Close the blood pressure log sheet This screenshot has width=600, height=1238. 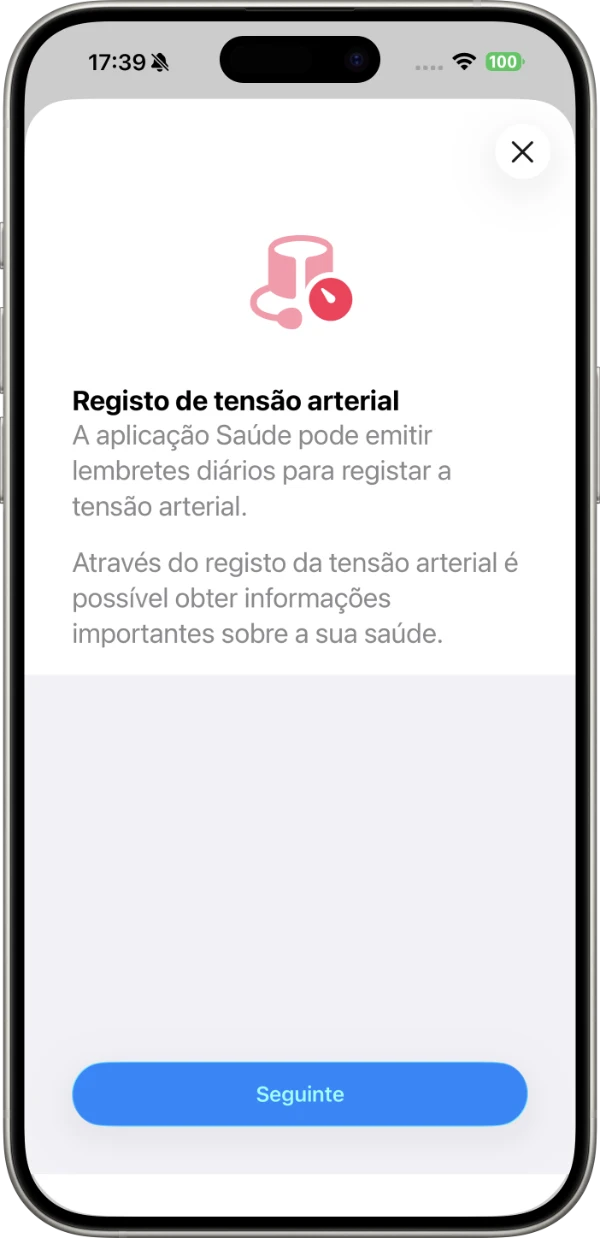pyautogui.click(x=522, y=152)
